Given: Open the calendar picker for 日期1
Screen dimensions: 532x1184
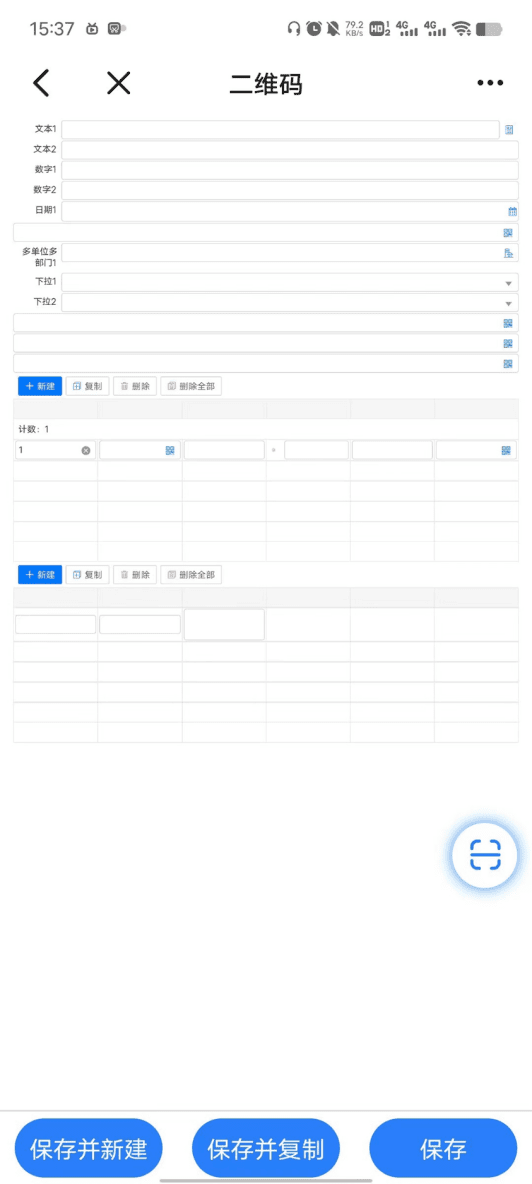Looking at the screenshot, I should pyautogui.click(x=512, y=211).
